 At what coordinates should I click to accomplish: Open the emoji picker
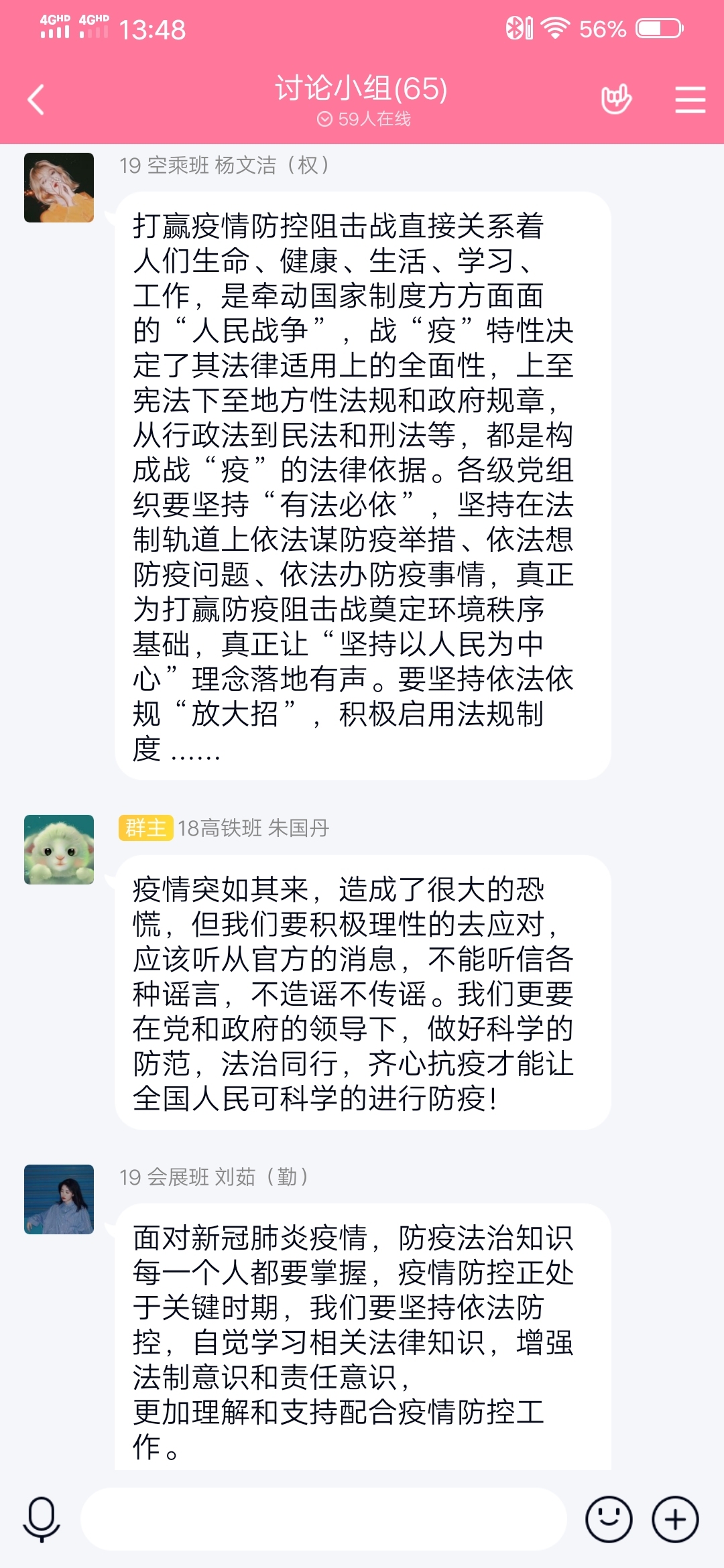pos(609,1519)
